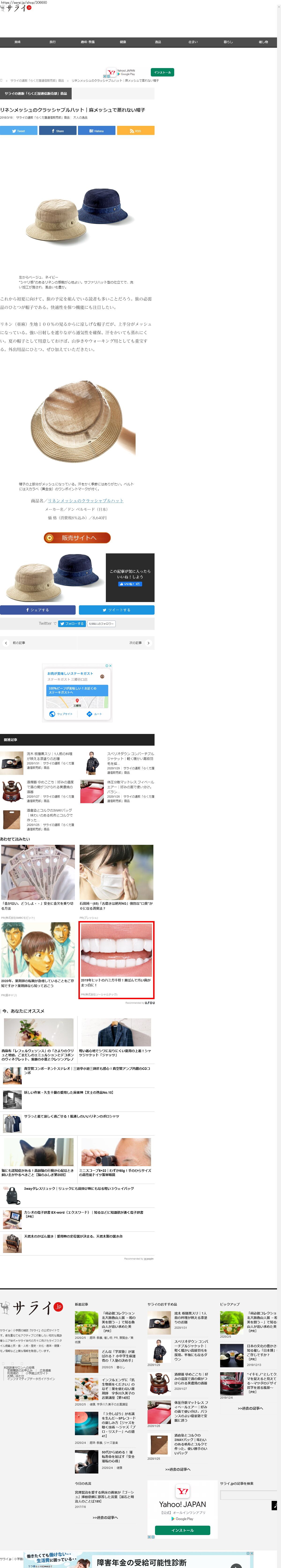Open the 旅行 navigation tab

pos(52,42)
